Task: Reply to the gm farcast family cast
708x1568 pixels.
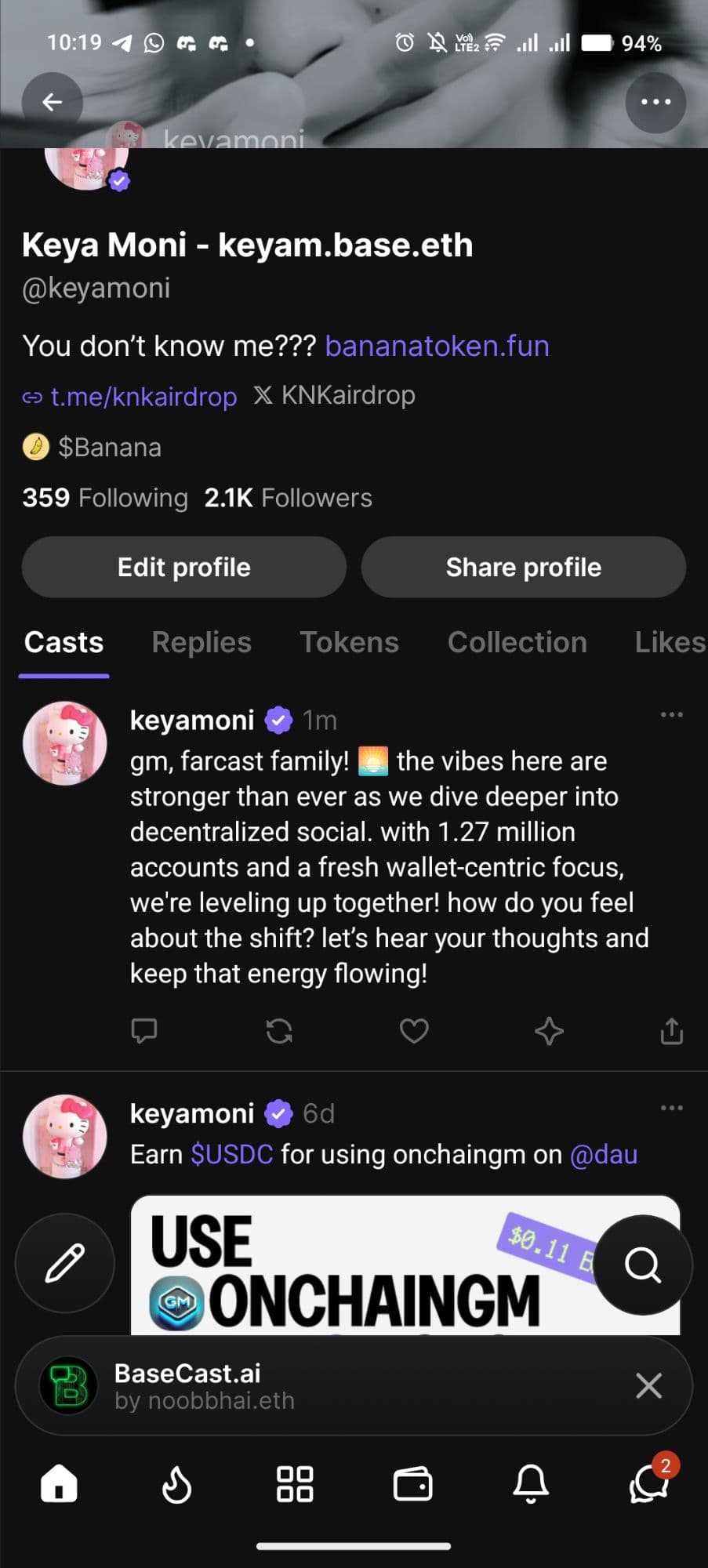Action: click(x=144, y=1030)
